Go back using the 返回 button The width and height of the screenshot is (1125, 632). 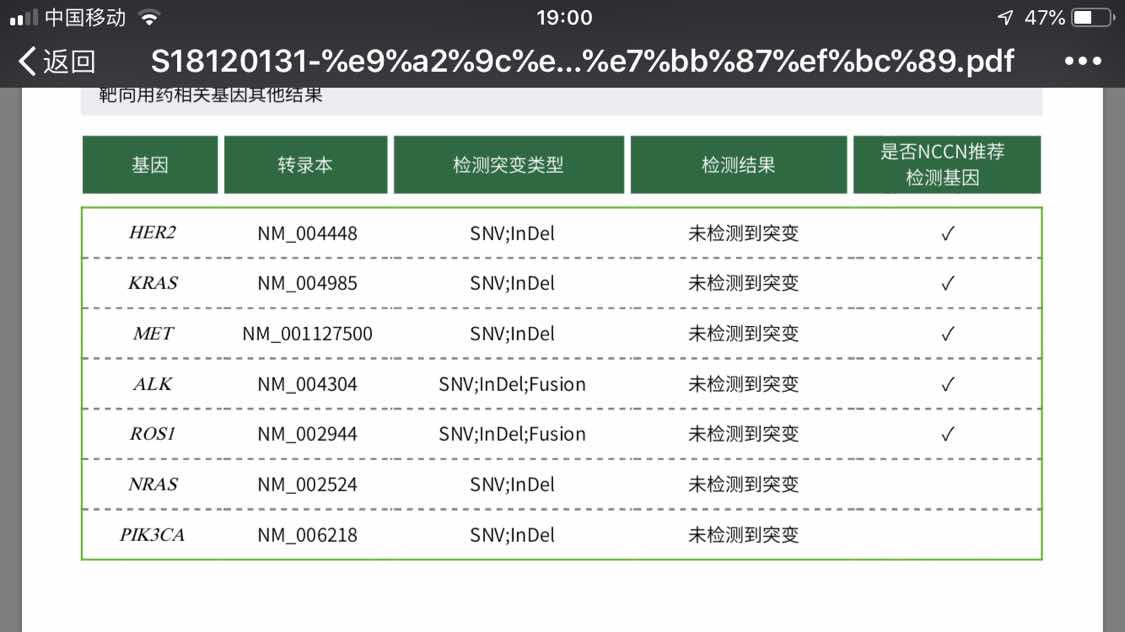[57, 61]
